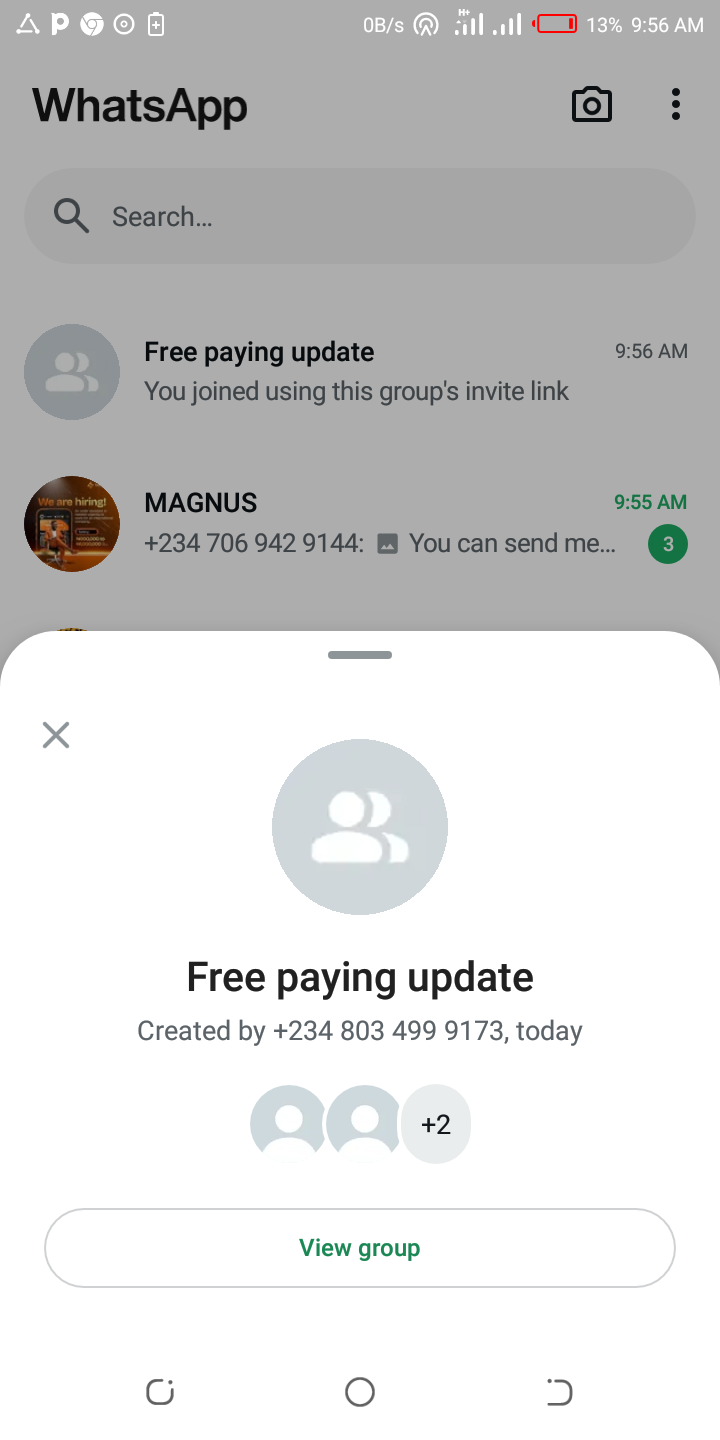Tap the +2 members bubble

(436, 1124)
